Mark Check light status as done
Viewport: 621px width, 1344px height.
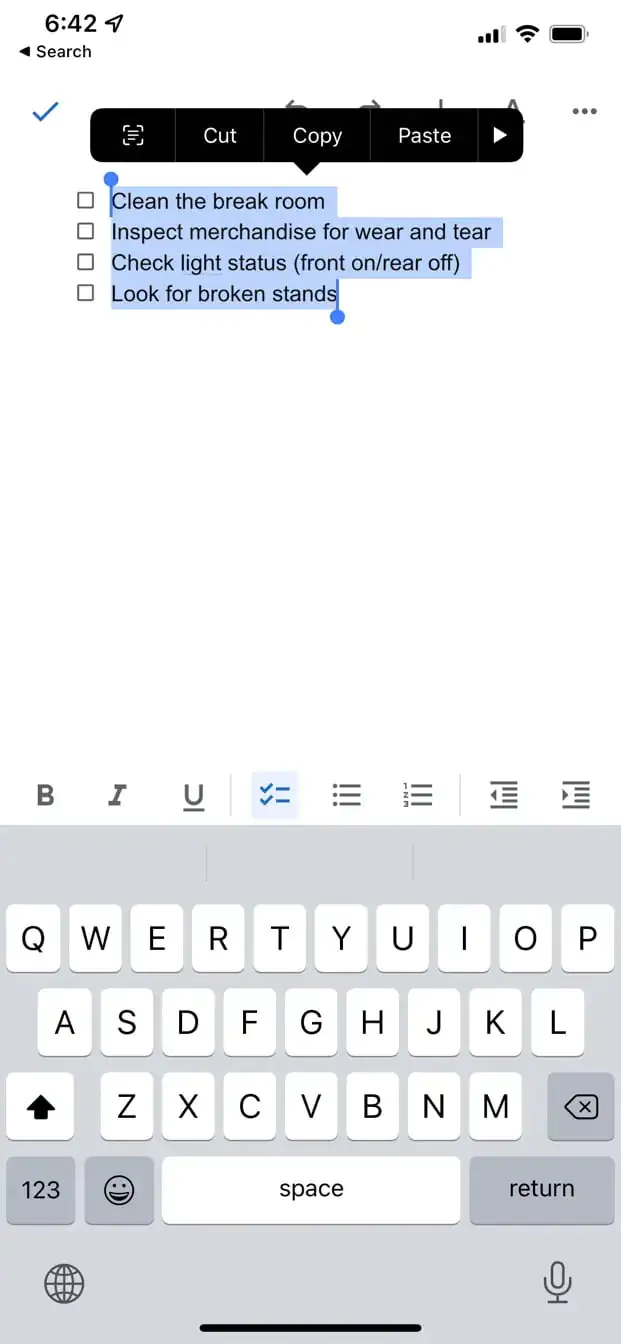[86, 263]
